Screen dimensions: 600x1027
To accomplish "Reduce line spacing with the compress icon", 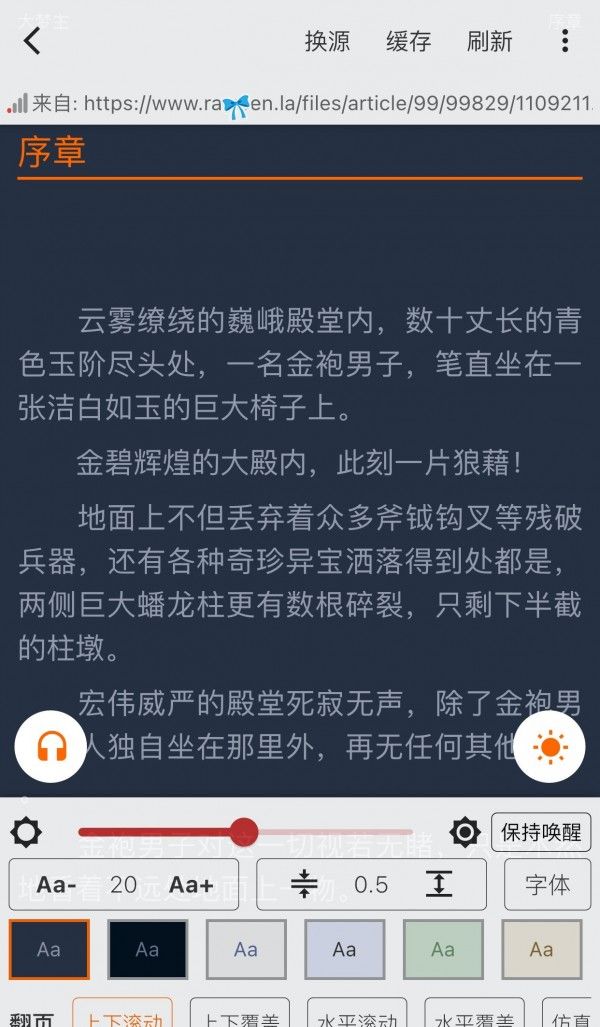I will click(x=304, y=885).
